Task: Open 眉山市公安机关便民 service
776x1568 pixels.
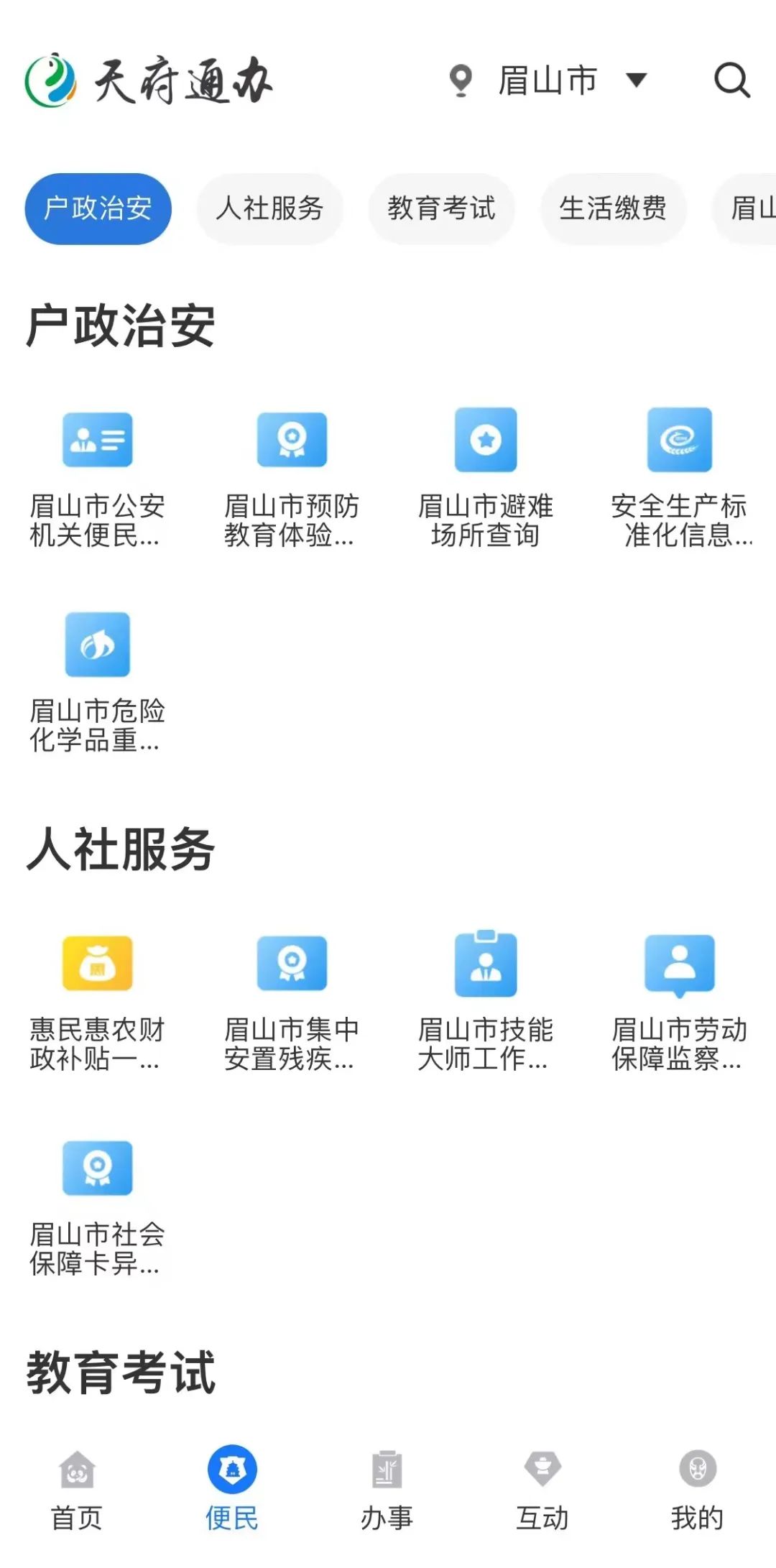Action: pos(98,479)
